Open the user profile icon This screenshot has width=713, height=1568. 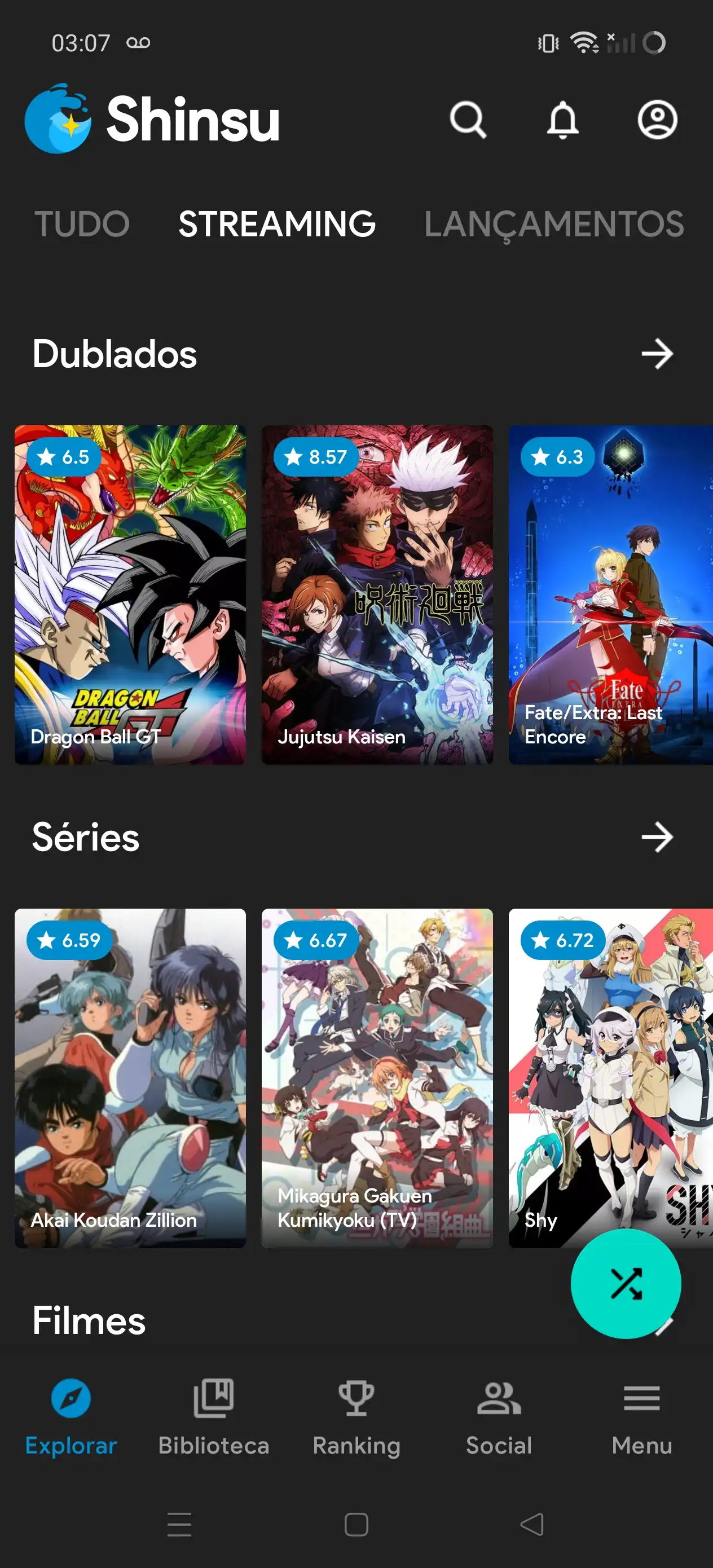[657, 120]
